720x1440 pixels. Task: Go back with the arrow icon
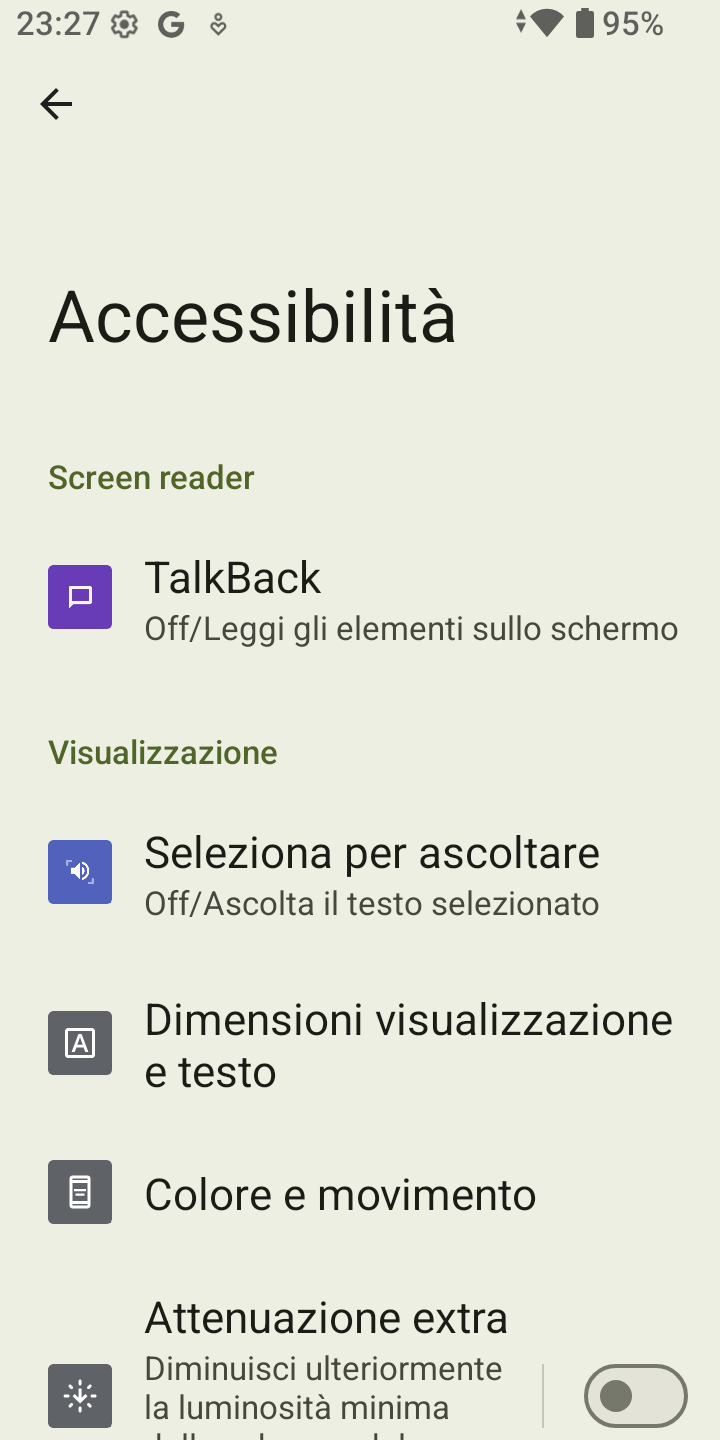click(x=56, y=104)
